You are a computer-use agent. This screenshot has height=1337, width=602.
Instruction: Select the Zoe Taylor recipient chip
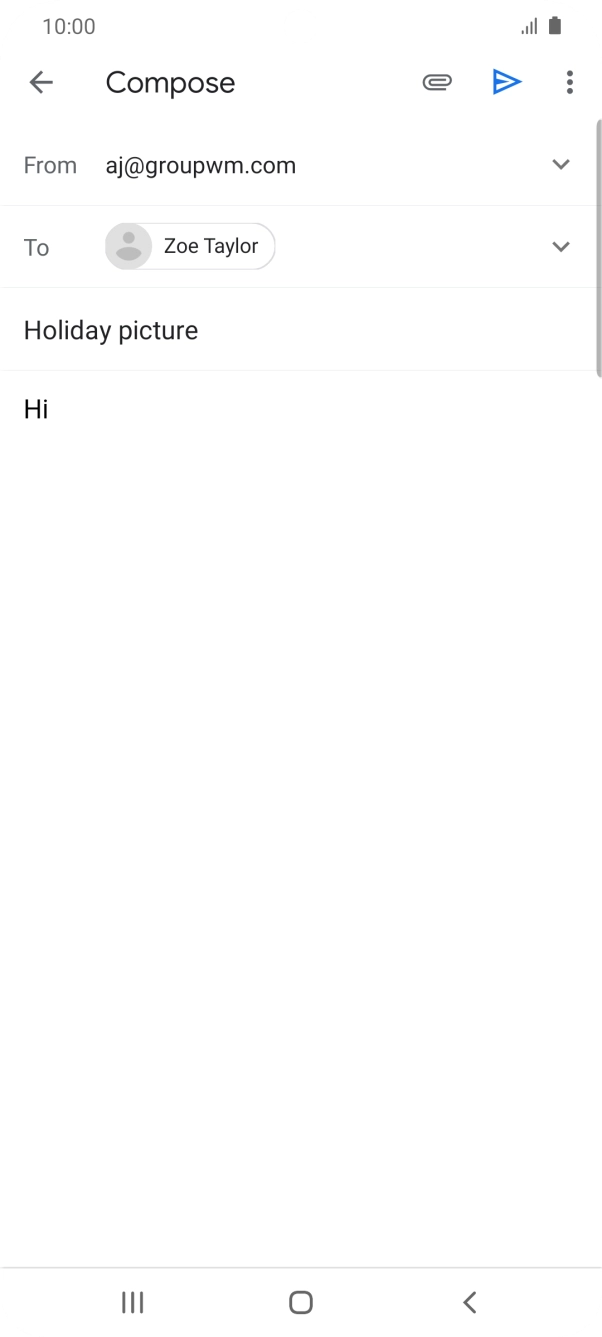click(190, 247)
